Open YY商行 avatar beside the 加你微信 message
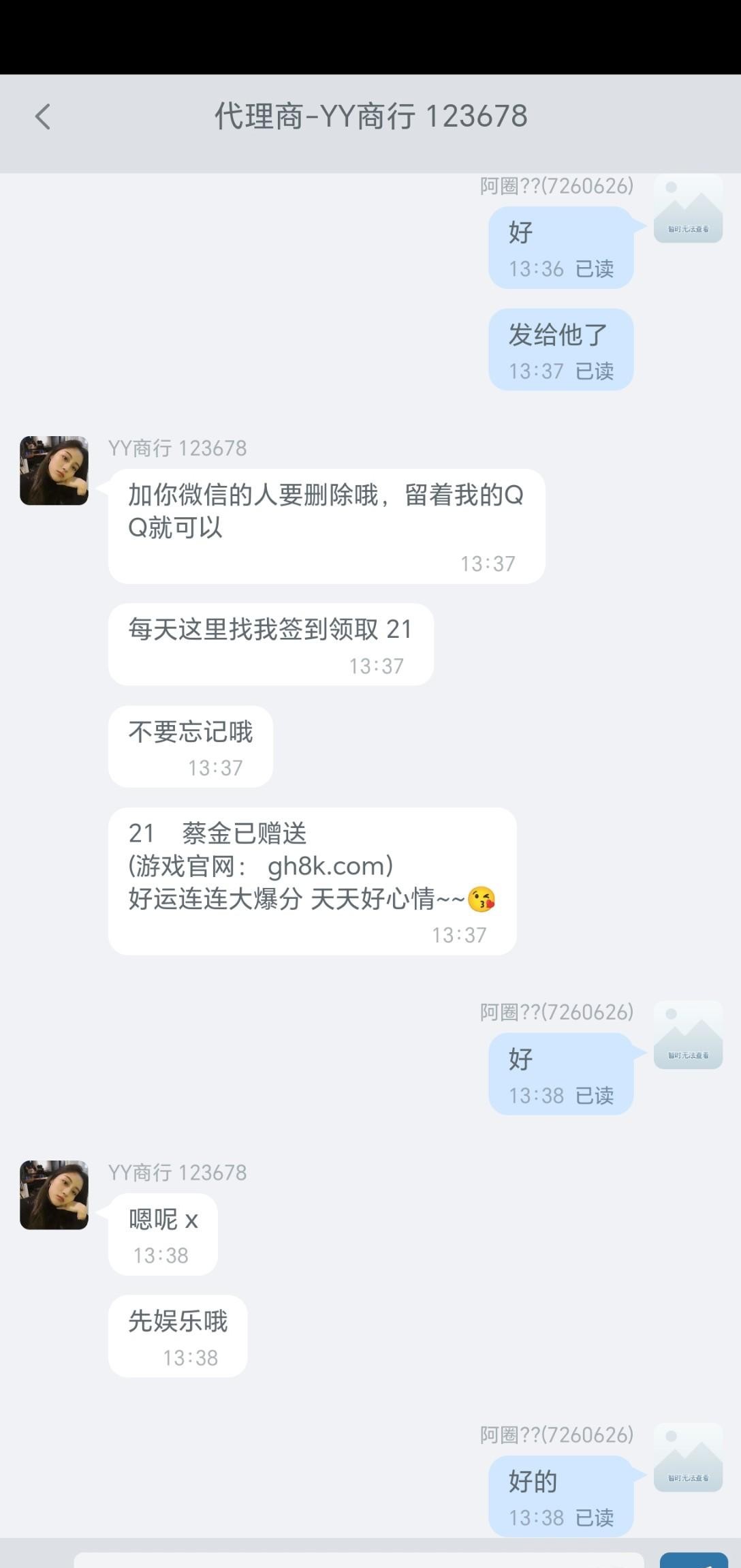Screen dimensions: 741x1568 [x=54, y=470]
